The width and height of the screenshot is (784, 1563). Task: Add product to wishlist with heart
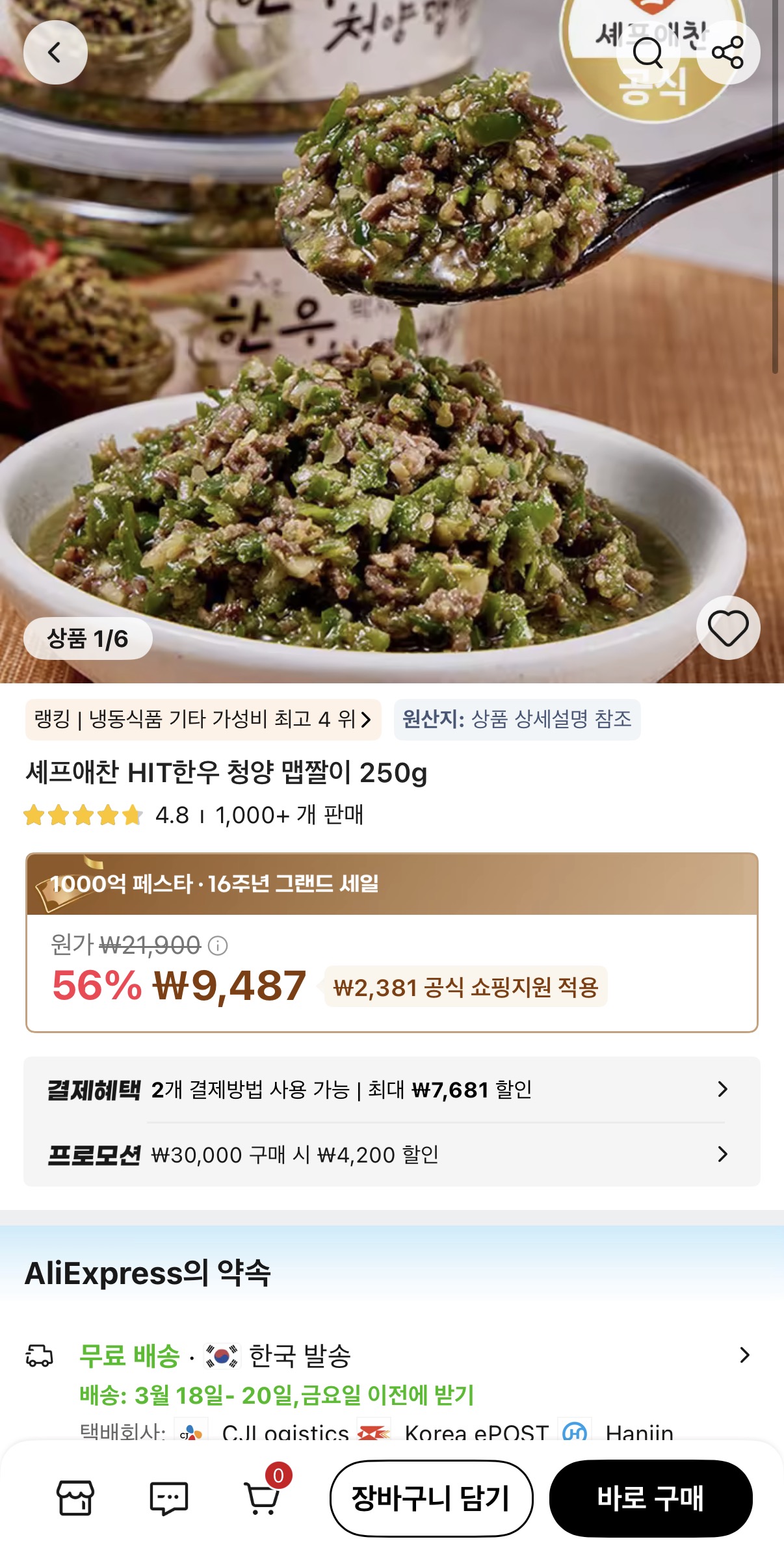tap(727, 628)
